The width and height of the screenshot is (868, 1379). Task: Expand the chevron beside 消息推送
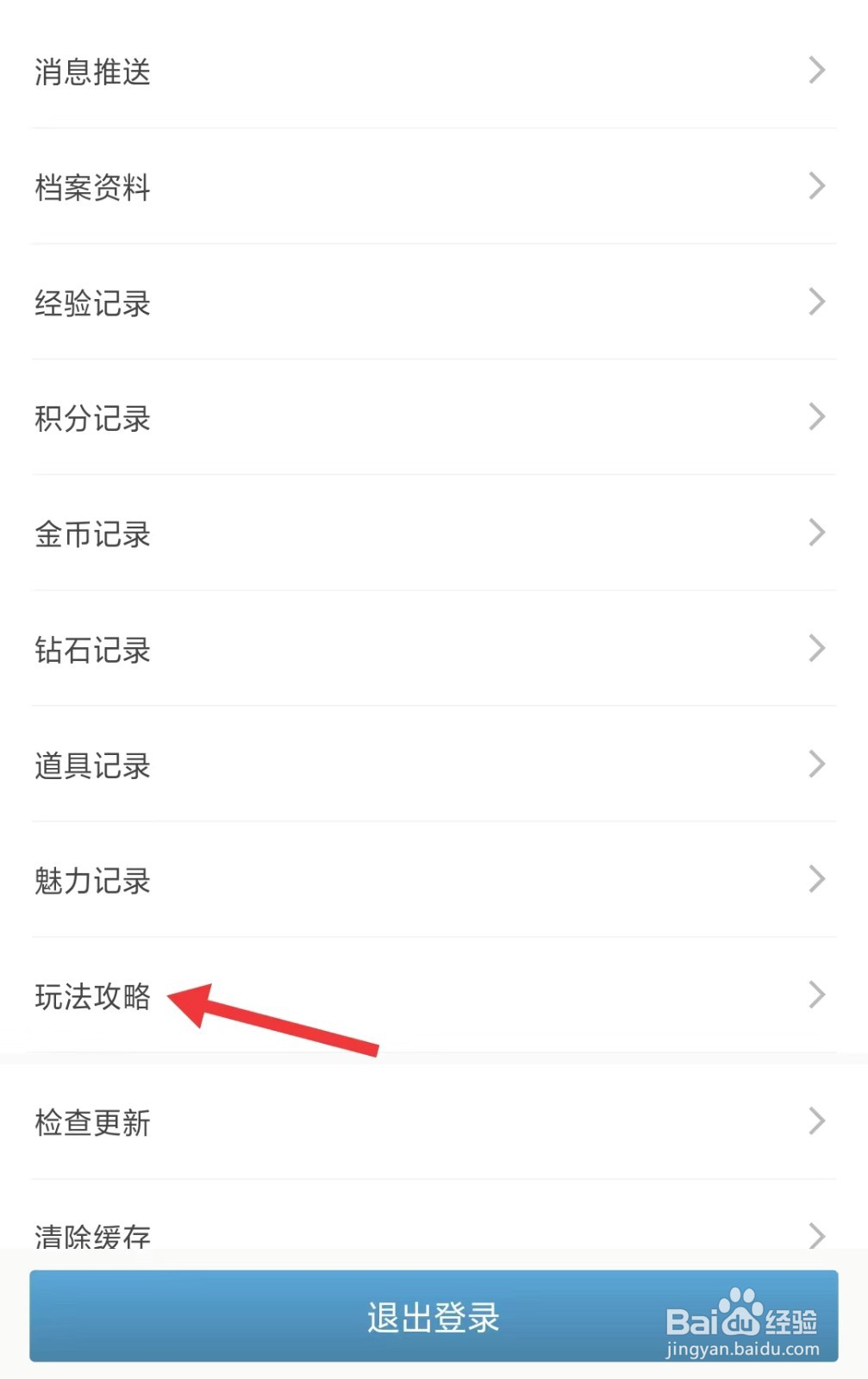click(x=816, y=70)
